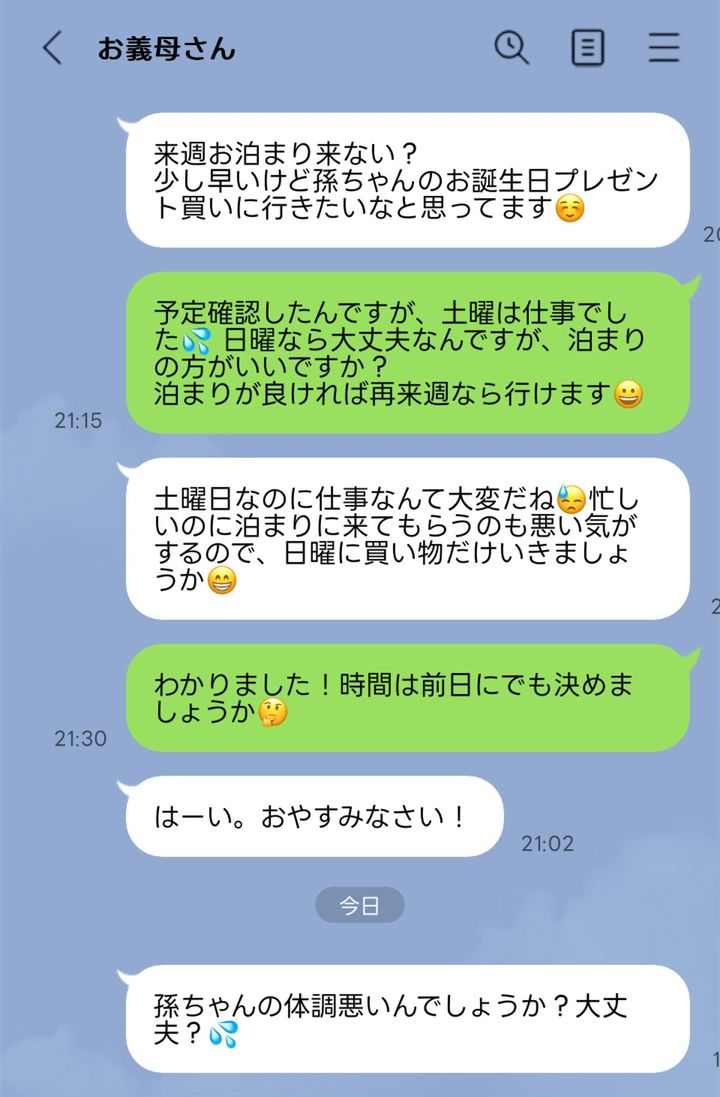The width and height of the screenshot is (720, 1097).
Task: Open the chat notes icon
Action: pos(588,47)
